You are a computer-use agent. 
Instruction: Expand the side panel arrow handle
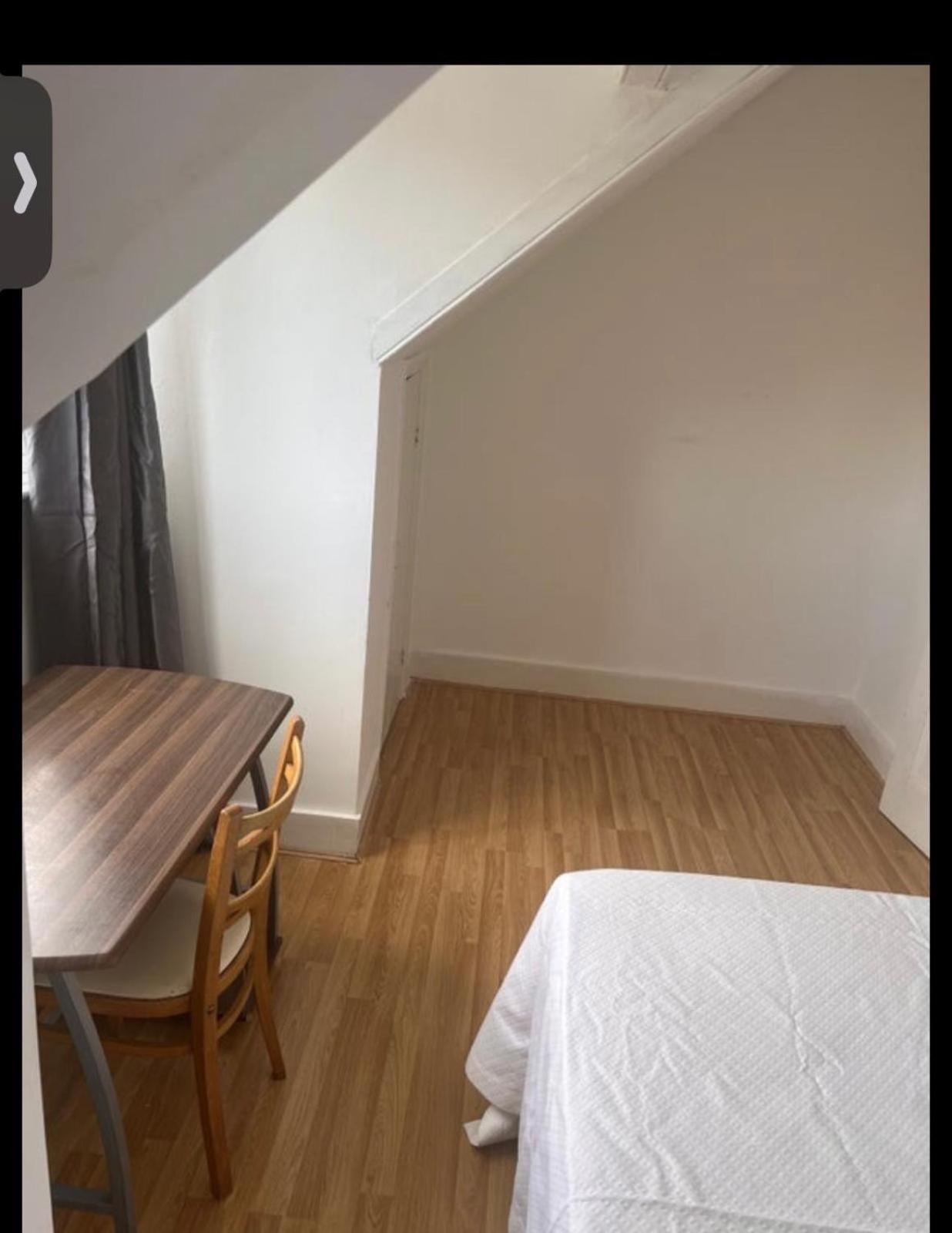(x=25, y=183)
